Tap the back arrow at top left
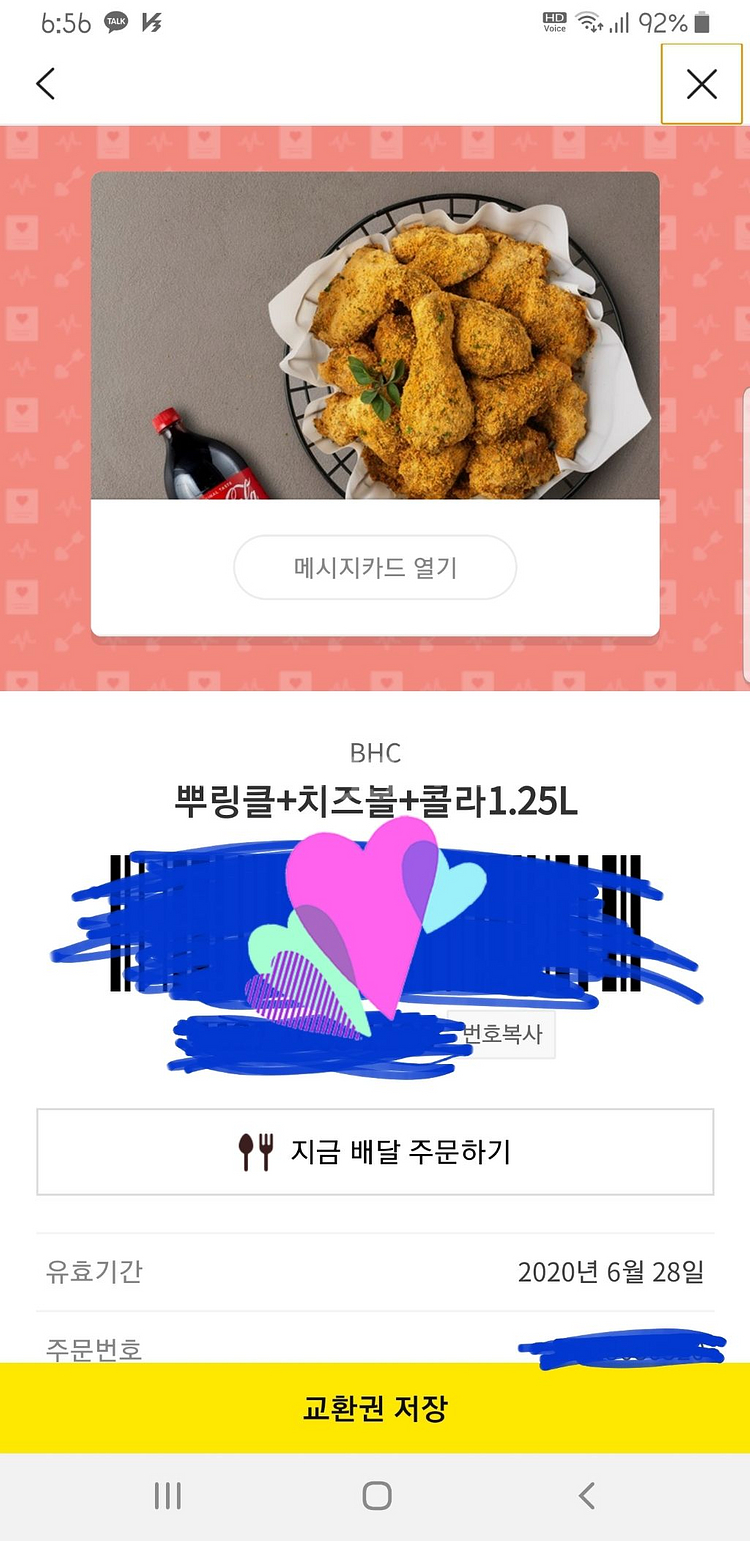 click(45, 84)
